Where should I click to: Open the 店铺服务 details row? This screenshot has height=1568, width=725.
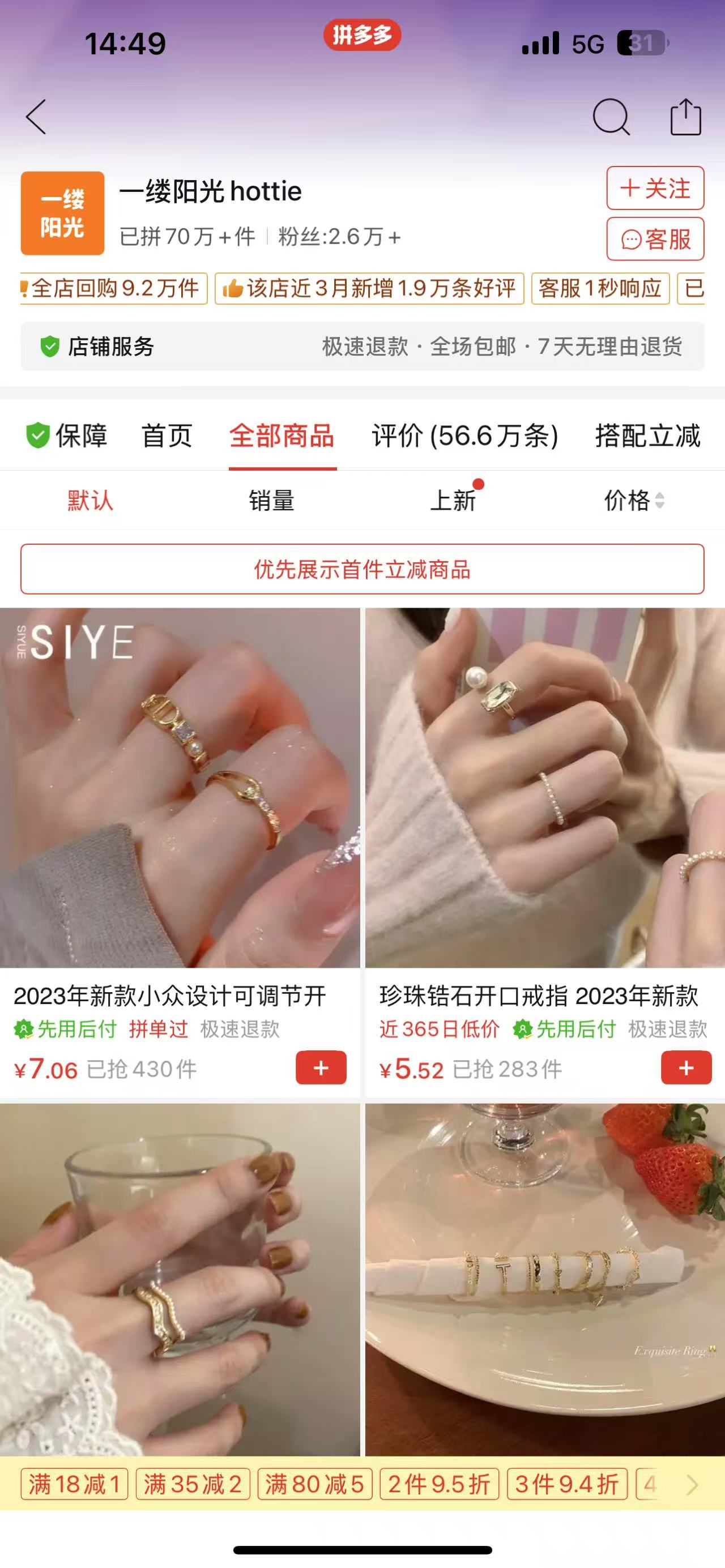point(362,347)
